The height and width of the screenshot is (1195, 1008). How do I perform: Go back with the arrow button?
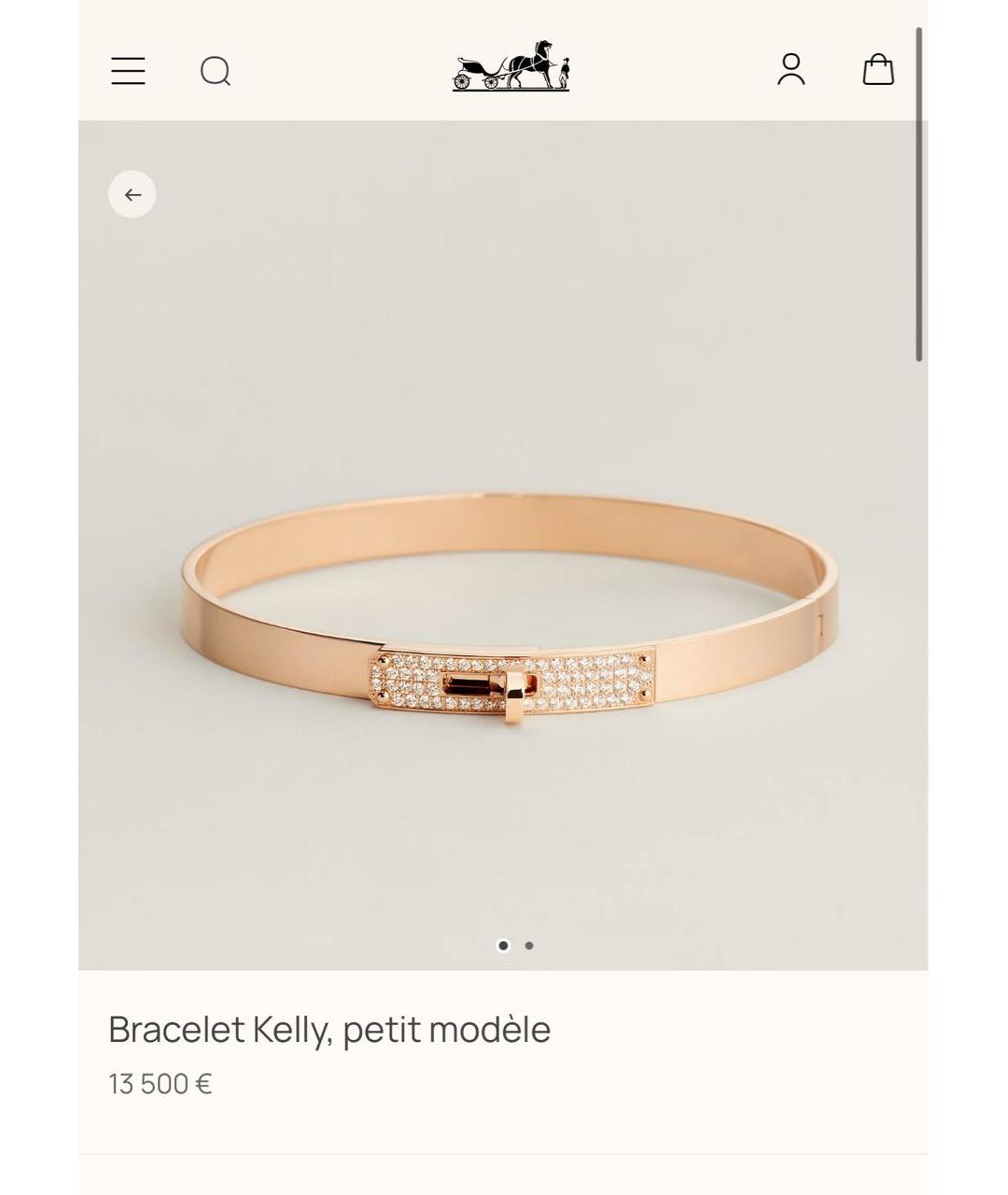click(x=133, y=194)
